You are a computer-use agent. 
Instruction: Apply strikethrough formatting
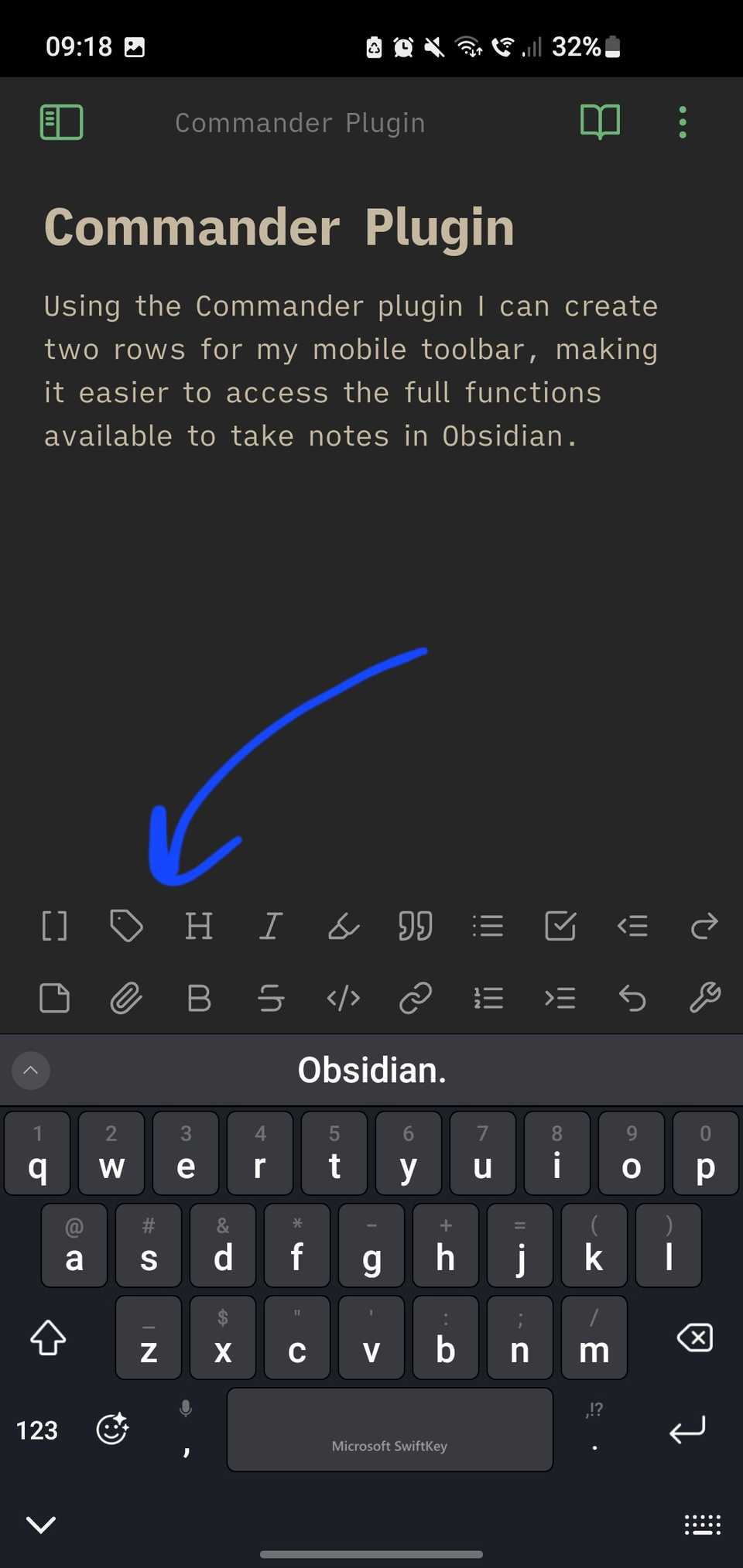(x=271, y=998)
